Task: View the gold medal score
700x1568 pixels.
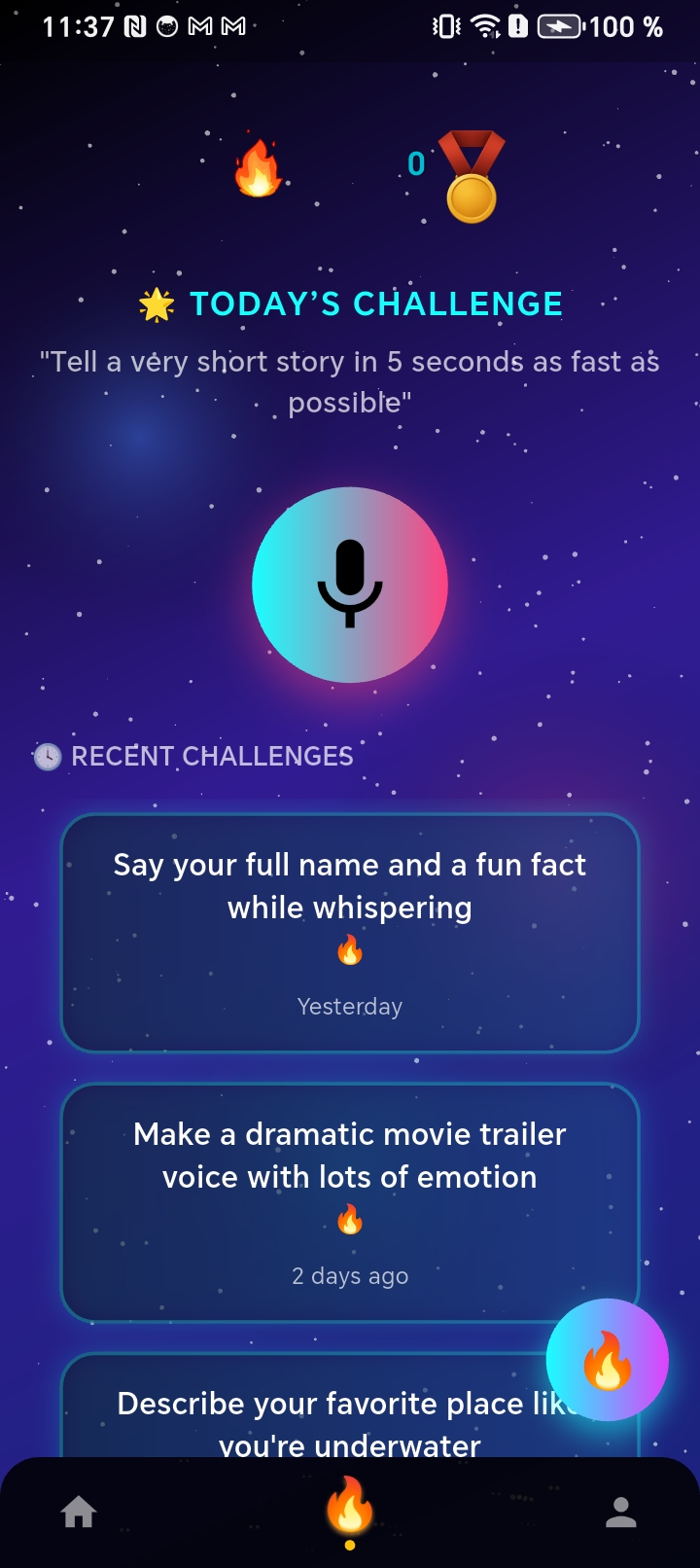Action: pyautogui.click(x=471, y=176)
